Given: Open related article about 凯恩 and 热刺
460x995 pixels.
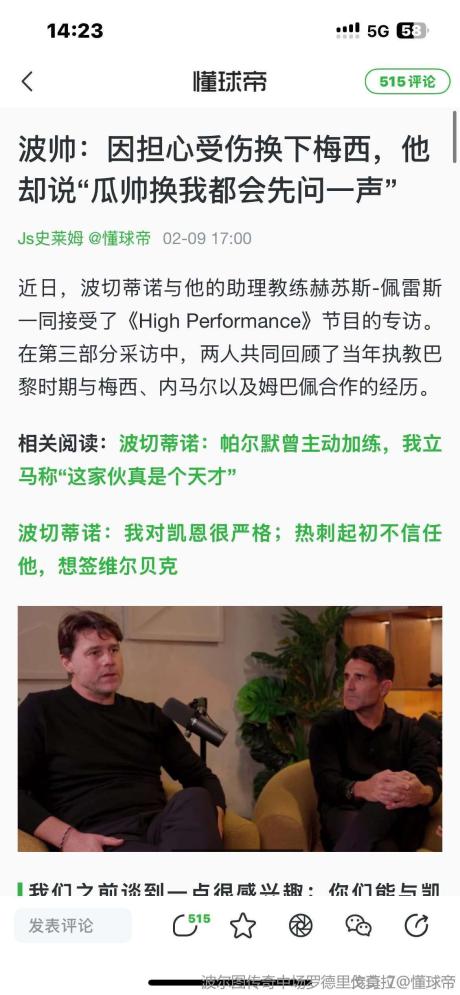Looking at the screenshot, I should point(230,549).
